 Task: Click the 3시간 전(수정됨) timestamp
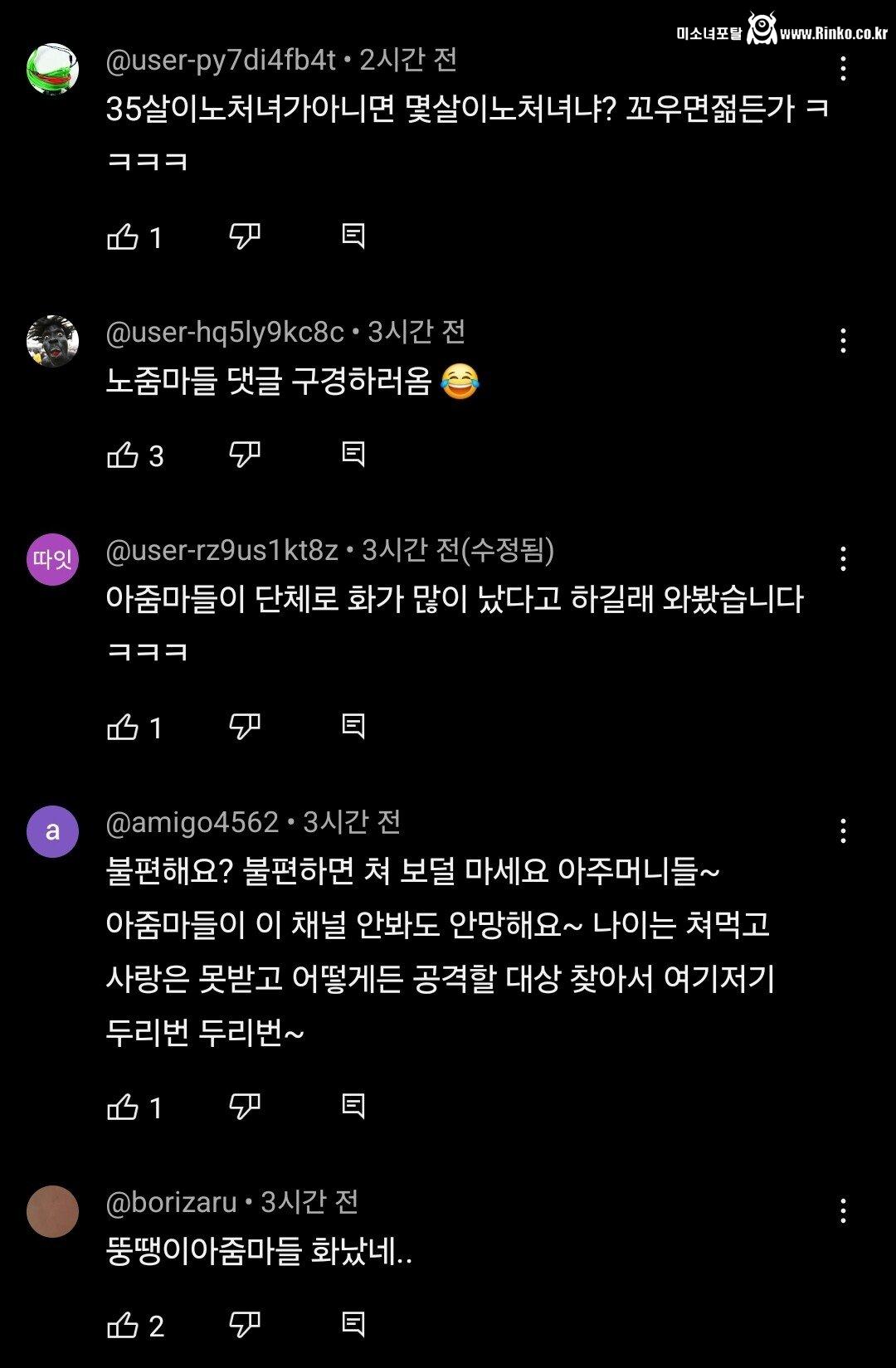(459, 549)
